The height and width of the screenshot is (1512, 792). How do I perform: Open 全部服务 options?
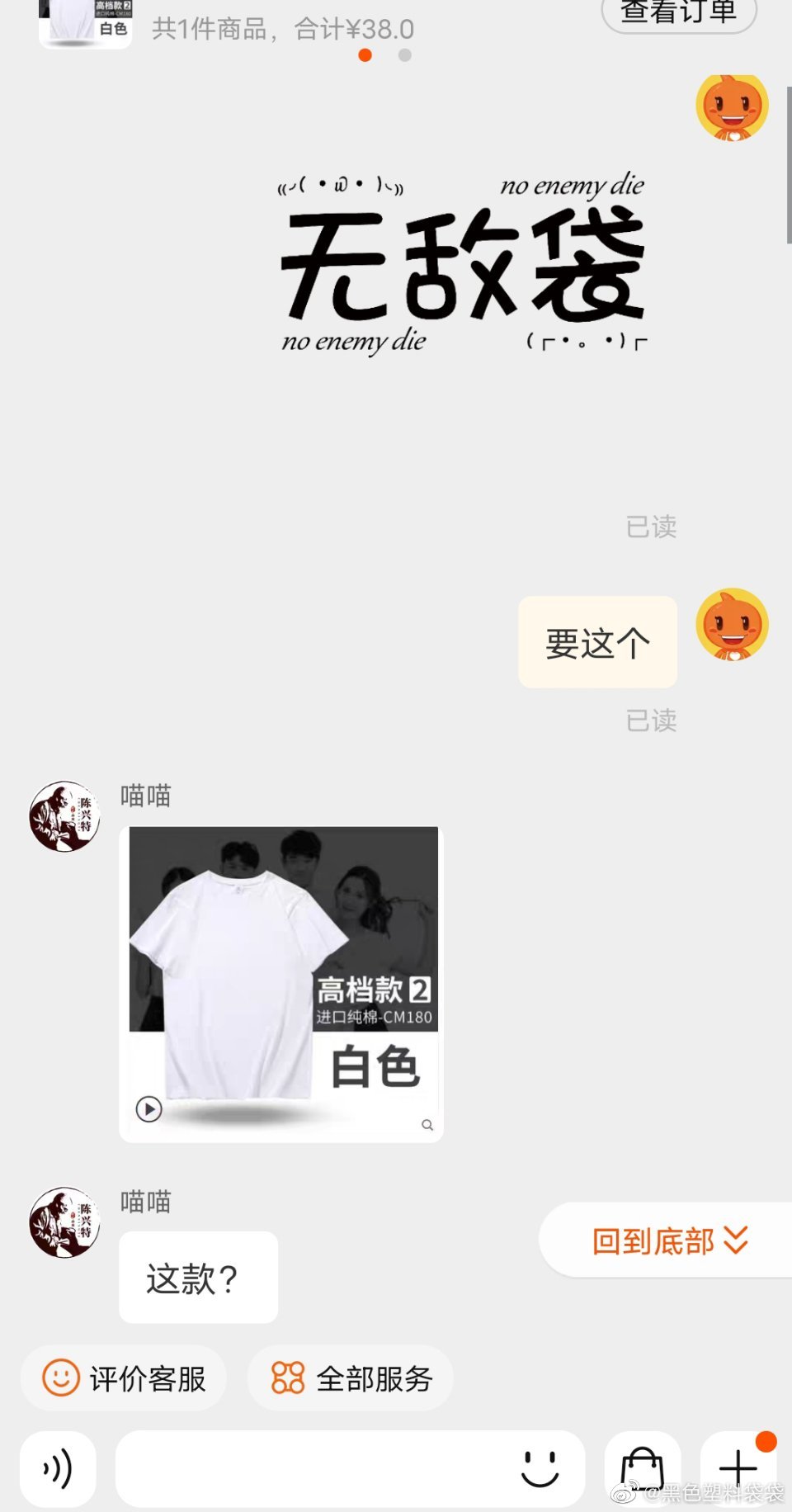[x=351, y=1378]
